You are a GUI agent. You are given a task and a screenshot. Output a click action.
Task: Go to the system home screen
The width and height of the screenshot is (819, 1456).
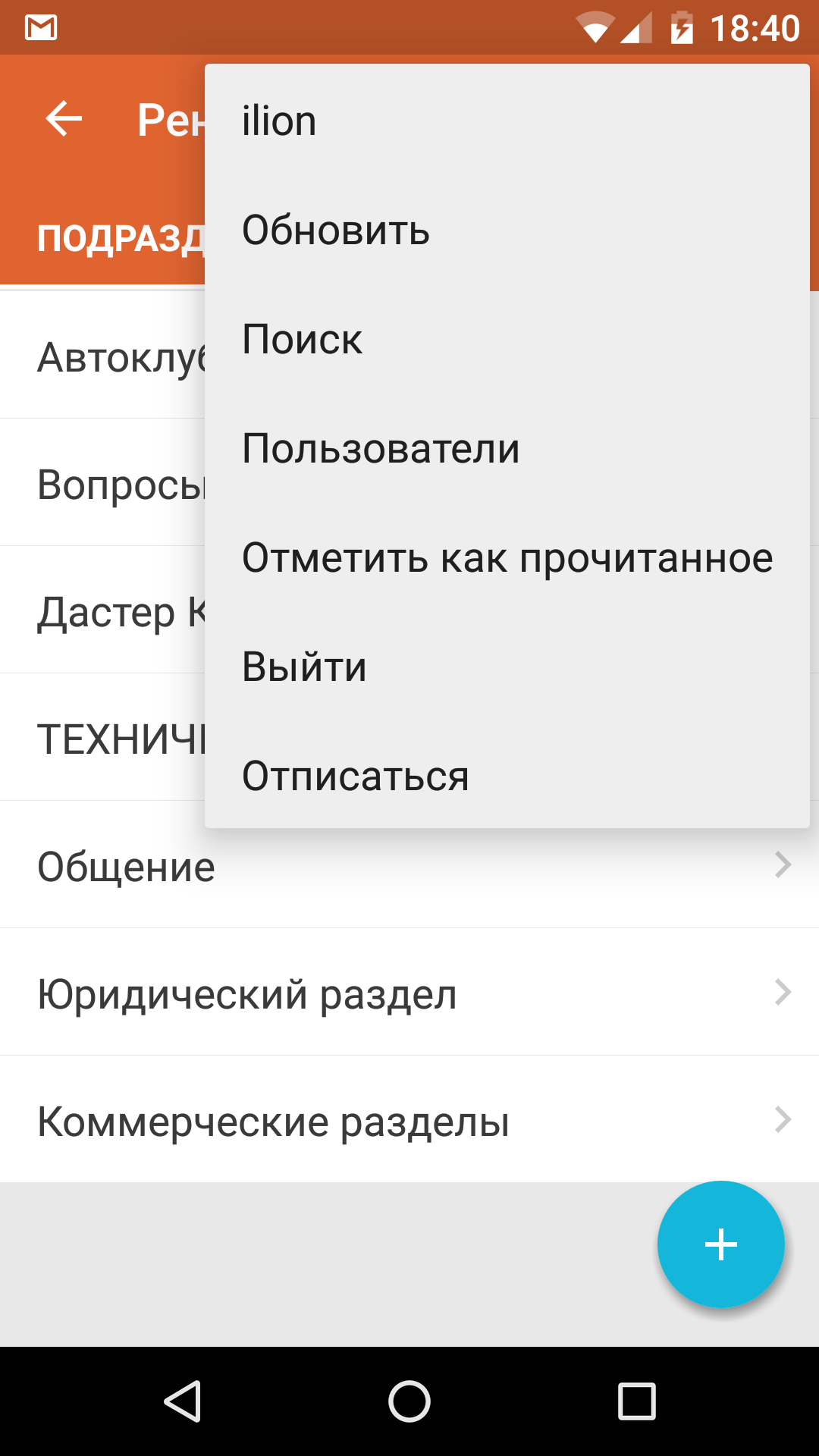pos(409,1401)
